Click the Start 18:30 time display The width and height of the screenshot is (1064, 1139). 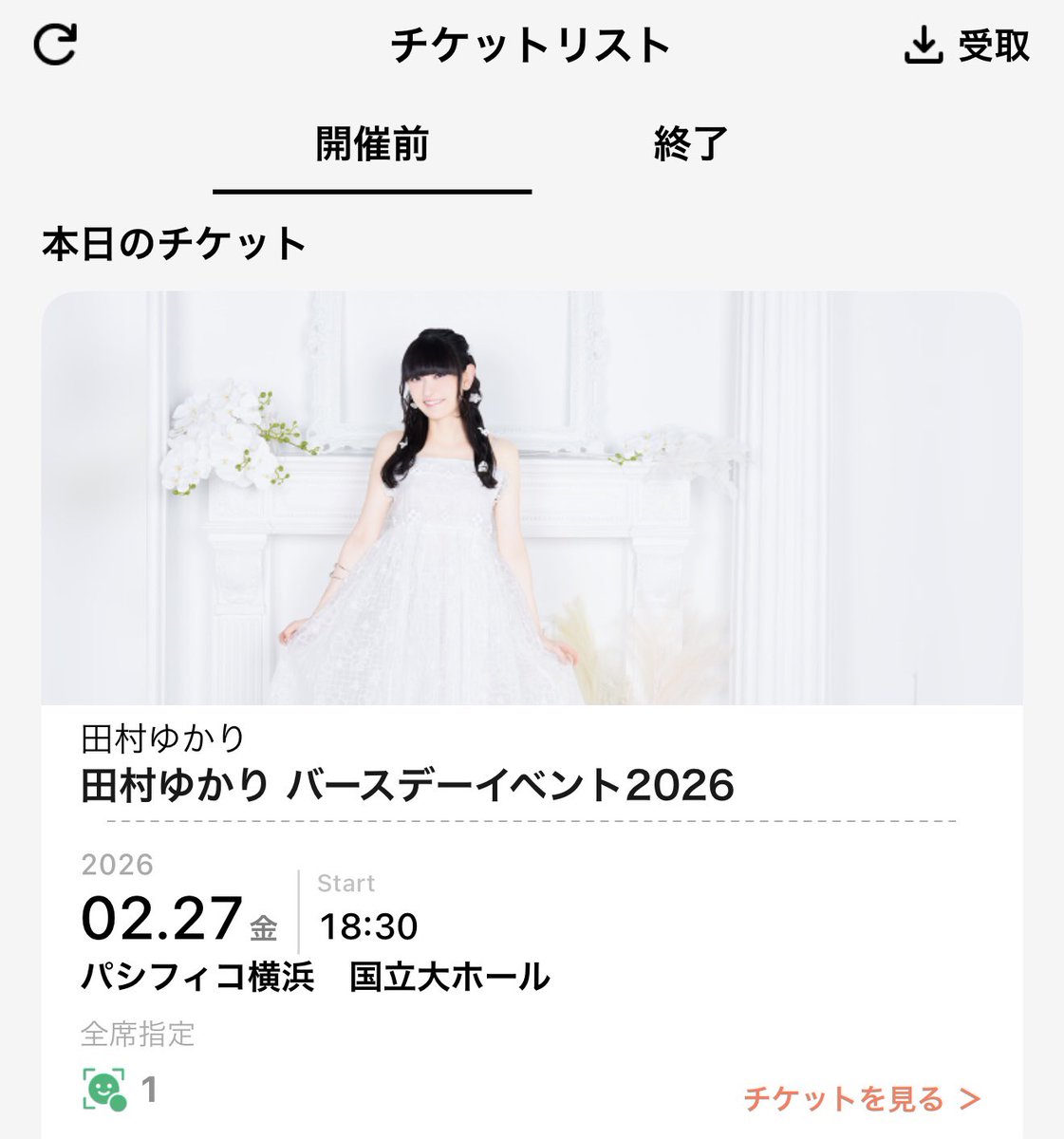[x=365, y=914]
